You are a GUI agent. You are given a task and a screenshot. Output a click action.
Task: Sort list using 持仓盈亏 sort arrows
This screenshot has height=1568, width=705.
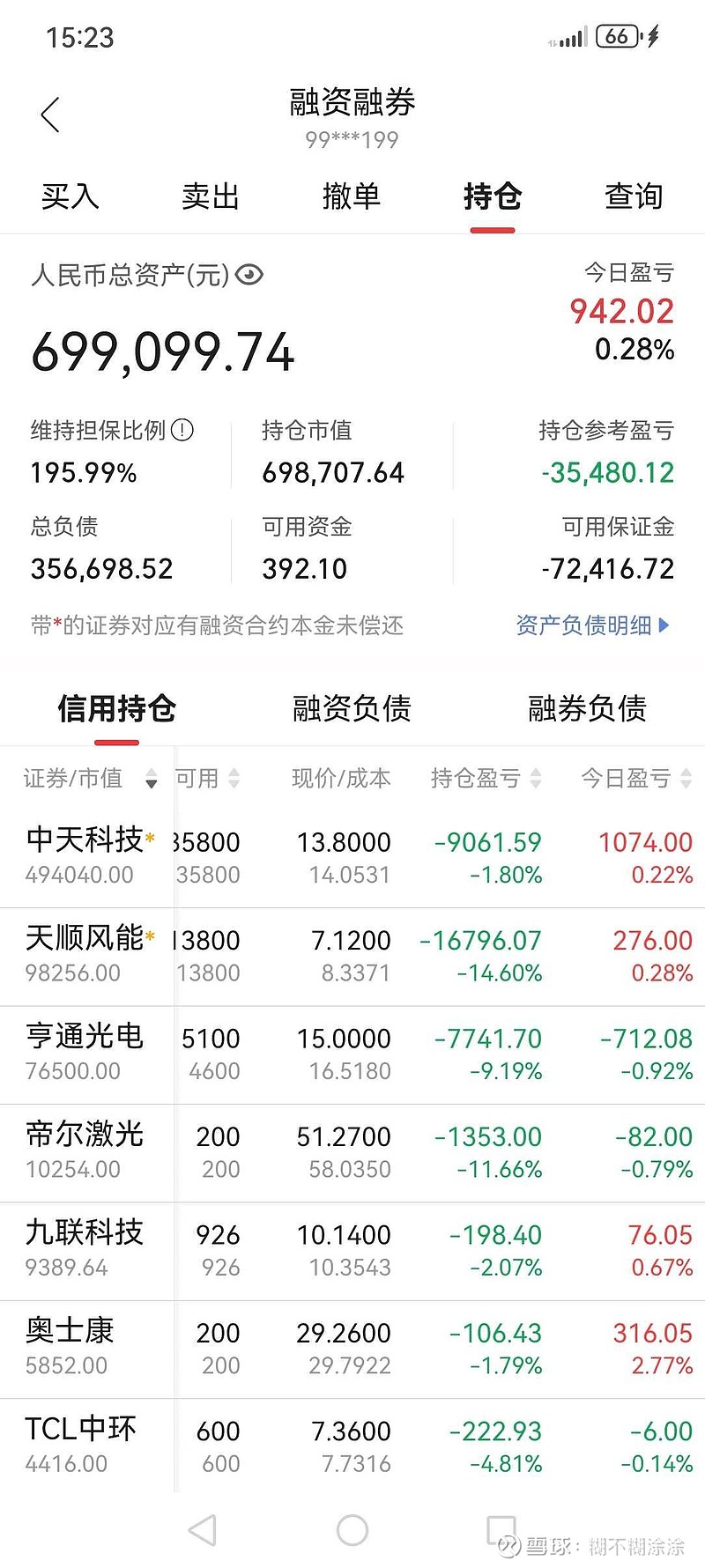536,779
